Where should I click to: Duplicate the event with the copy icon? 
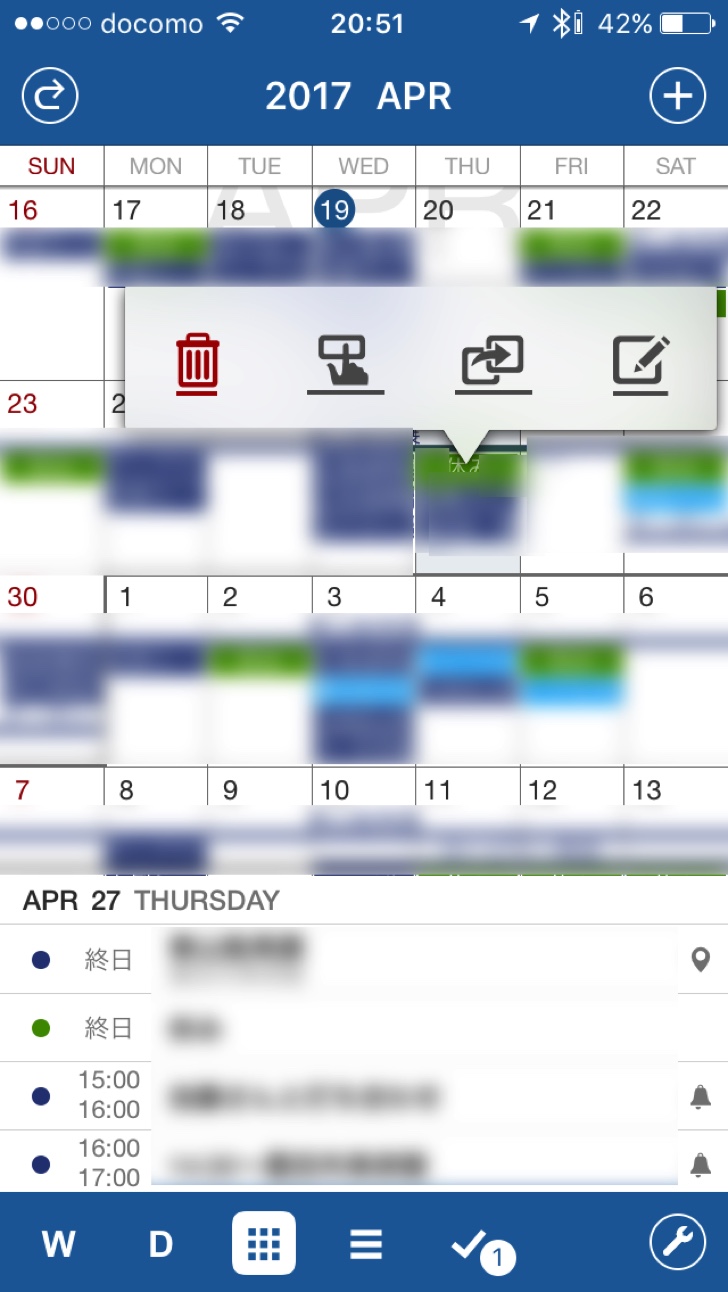(494, 364)
